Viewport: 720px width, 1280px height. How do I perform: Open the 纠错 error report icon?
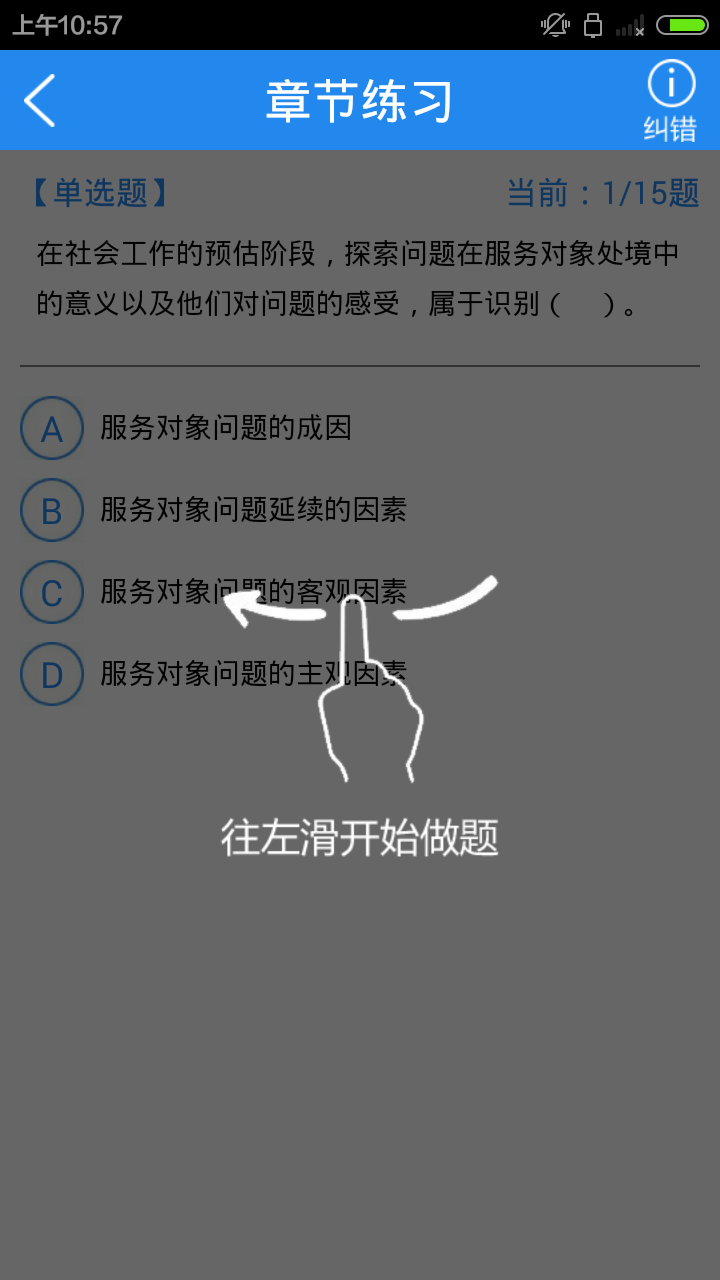tap(670, 101)
